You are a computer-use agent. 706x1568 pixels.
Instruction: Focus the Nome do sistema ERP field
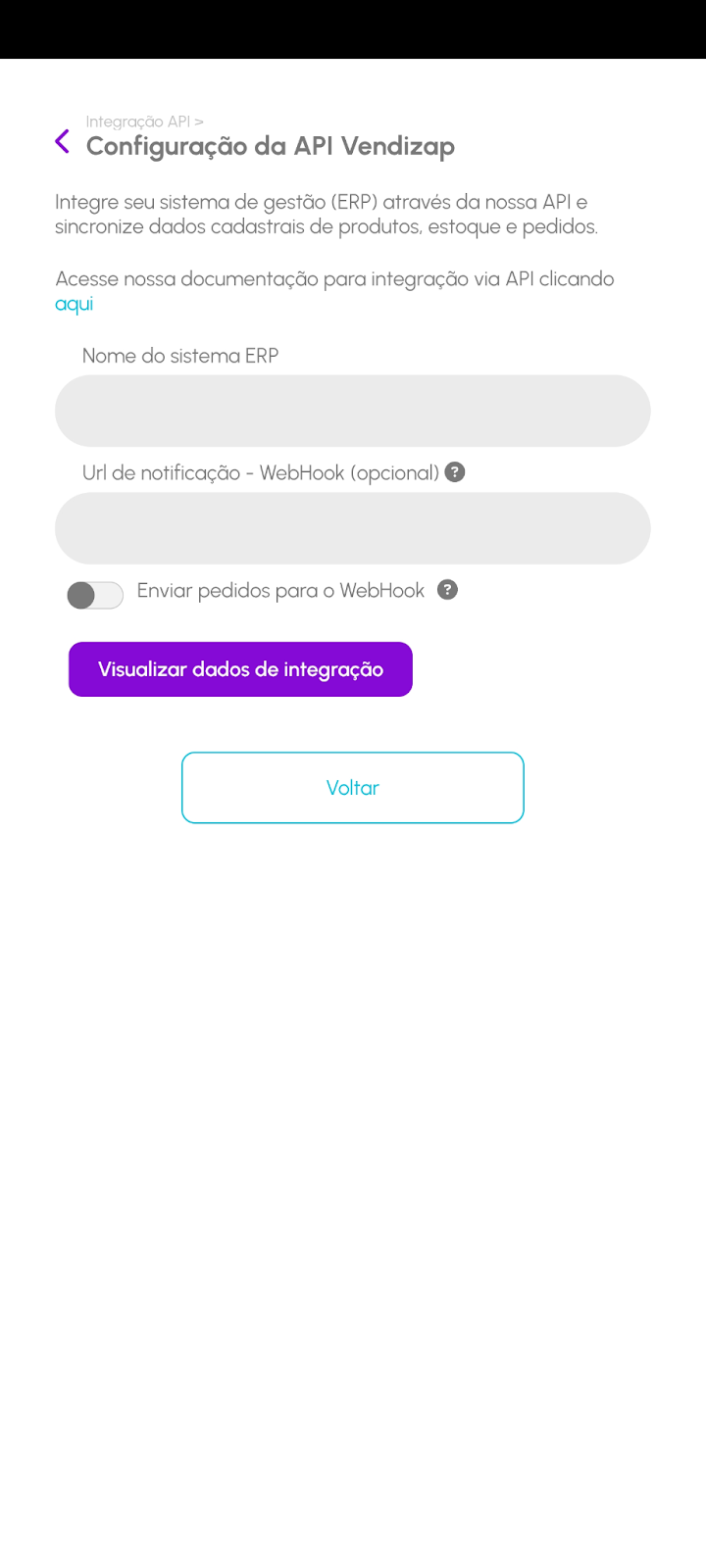click(x=352, y=411)
